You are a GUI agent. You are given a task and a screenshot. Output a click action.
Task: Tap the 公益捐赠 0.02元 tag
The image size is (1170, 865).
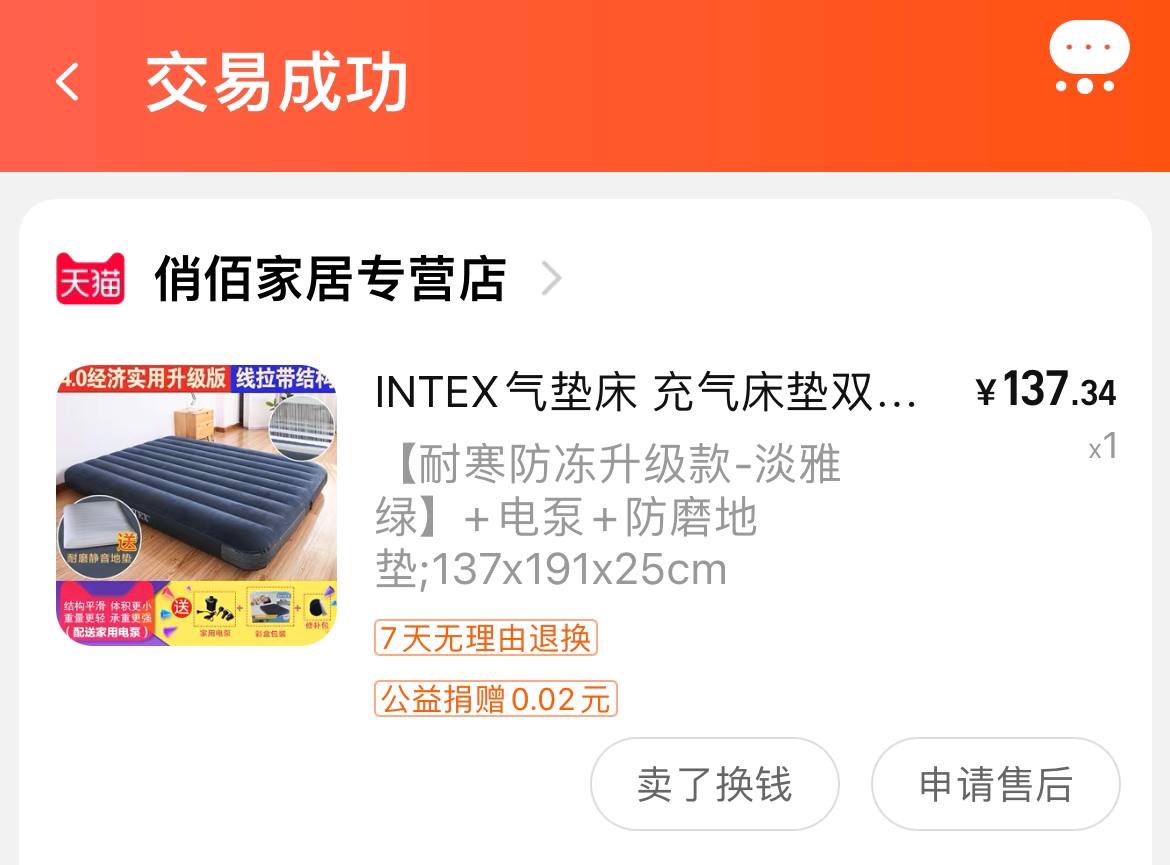point(496,699)
